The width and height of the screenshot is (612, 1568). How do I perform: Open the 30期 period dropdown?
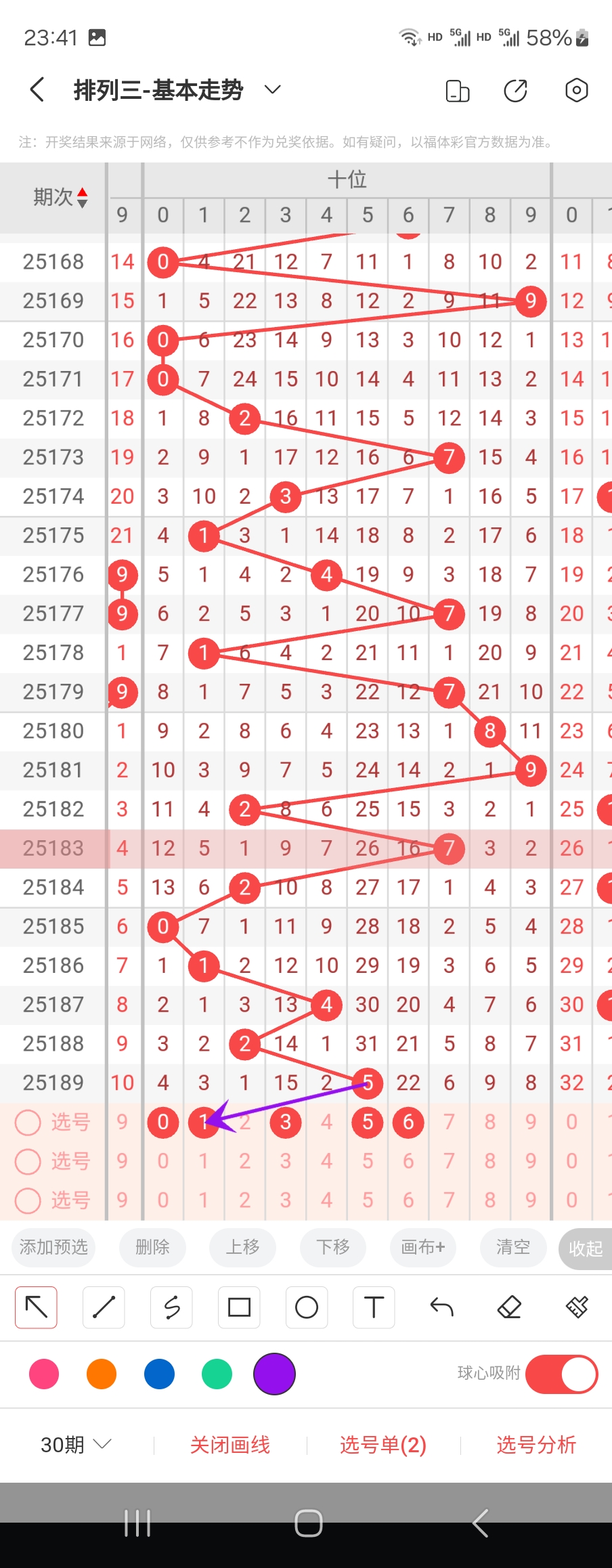pyautogui.click(x=76, y=1445)
